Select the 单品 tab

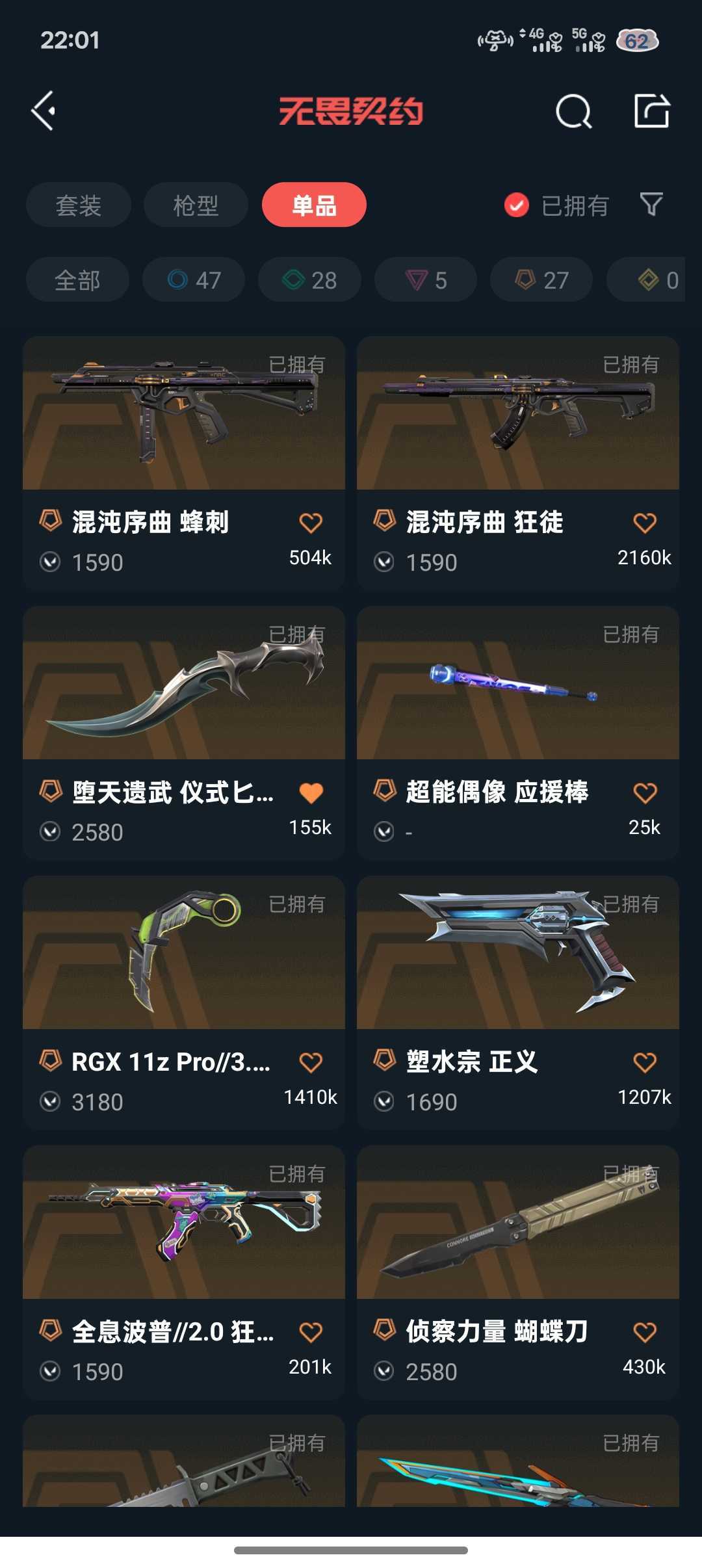click(314, 205)
